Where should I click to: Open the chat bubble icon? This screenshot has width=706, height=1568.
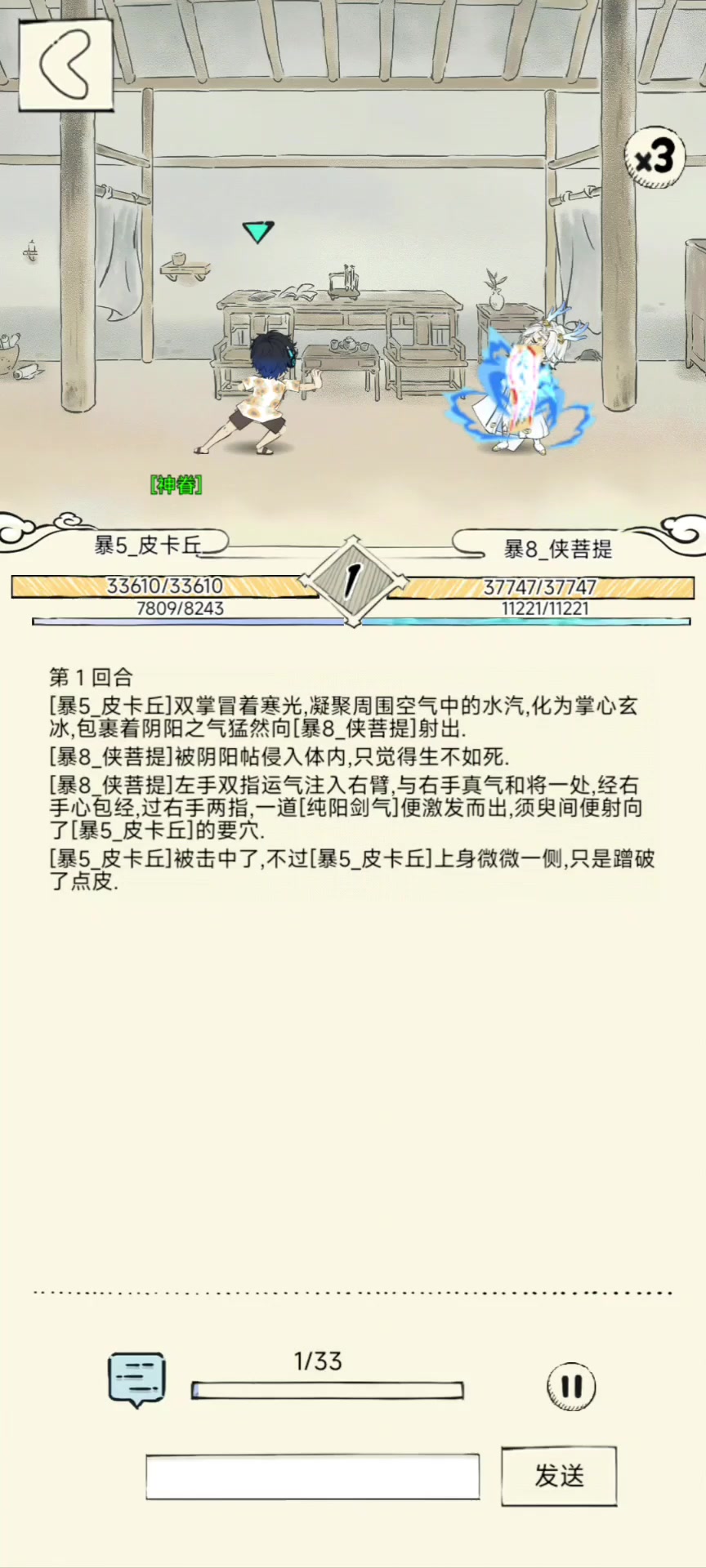pos(137,1379)
